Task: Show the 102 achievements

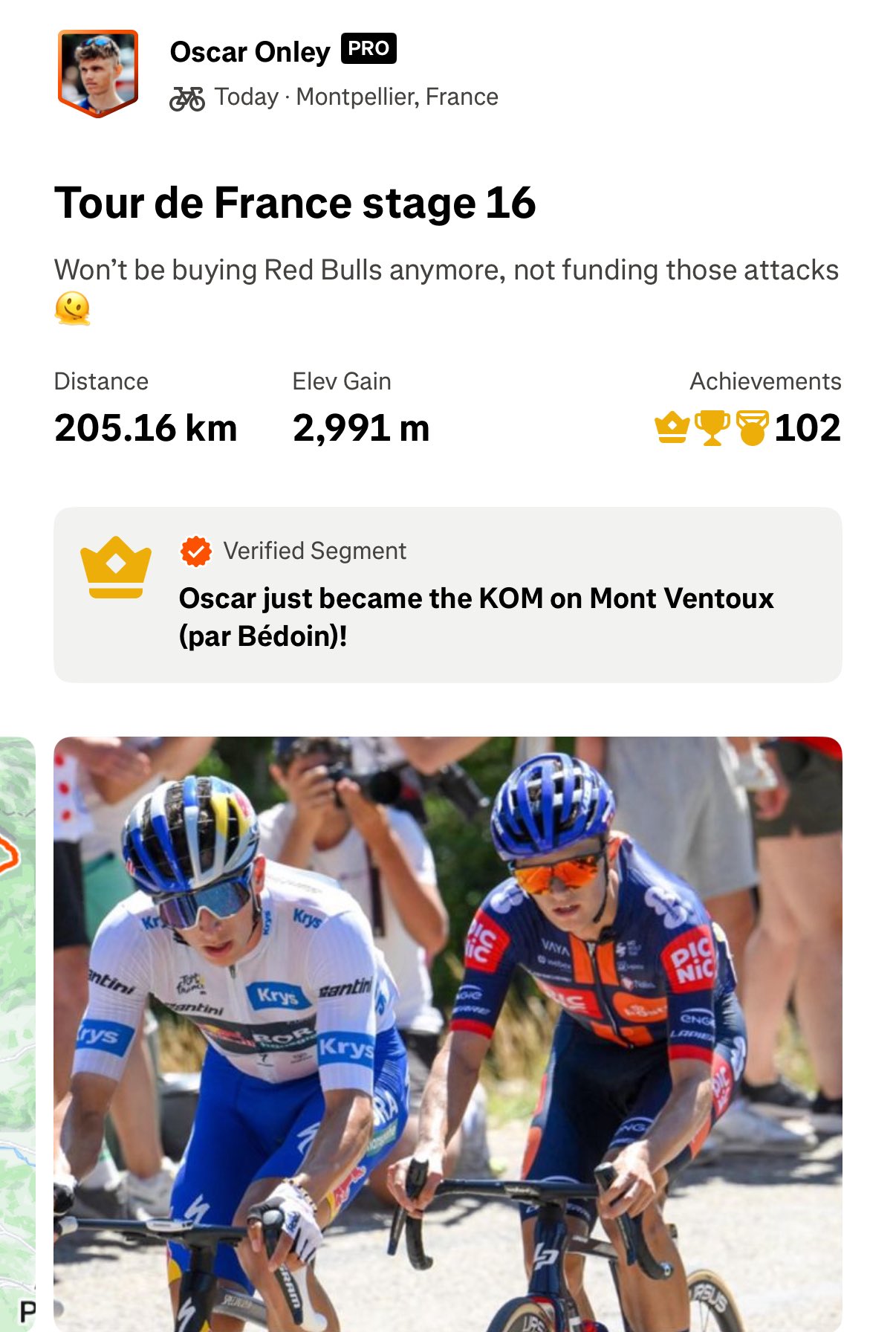Action: 747,428
